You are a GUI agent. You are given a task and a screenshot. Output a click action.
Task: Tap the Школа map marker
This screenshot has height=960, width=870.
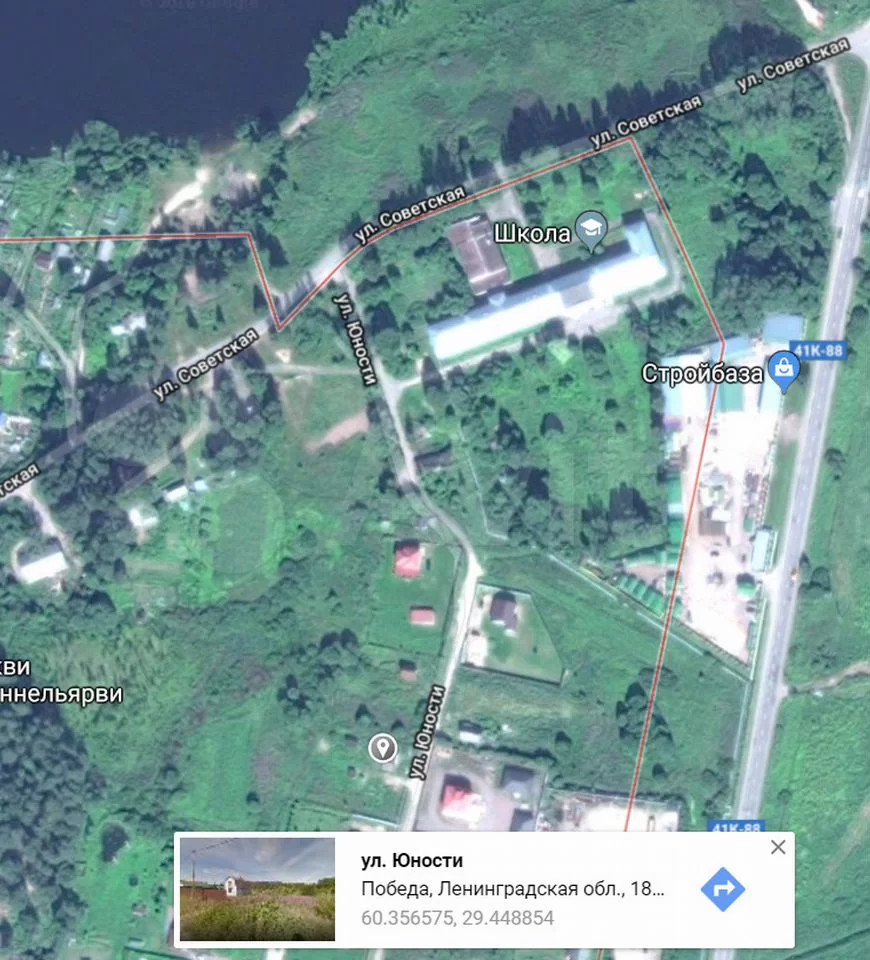(591, 231)
